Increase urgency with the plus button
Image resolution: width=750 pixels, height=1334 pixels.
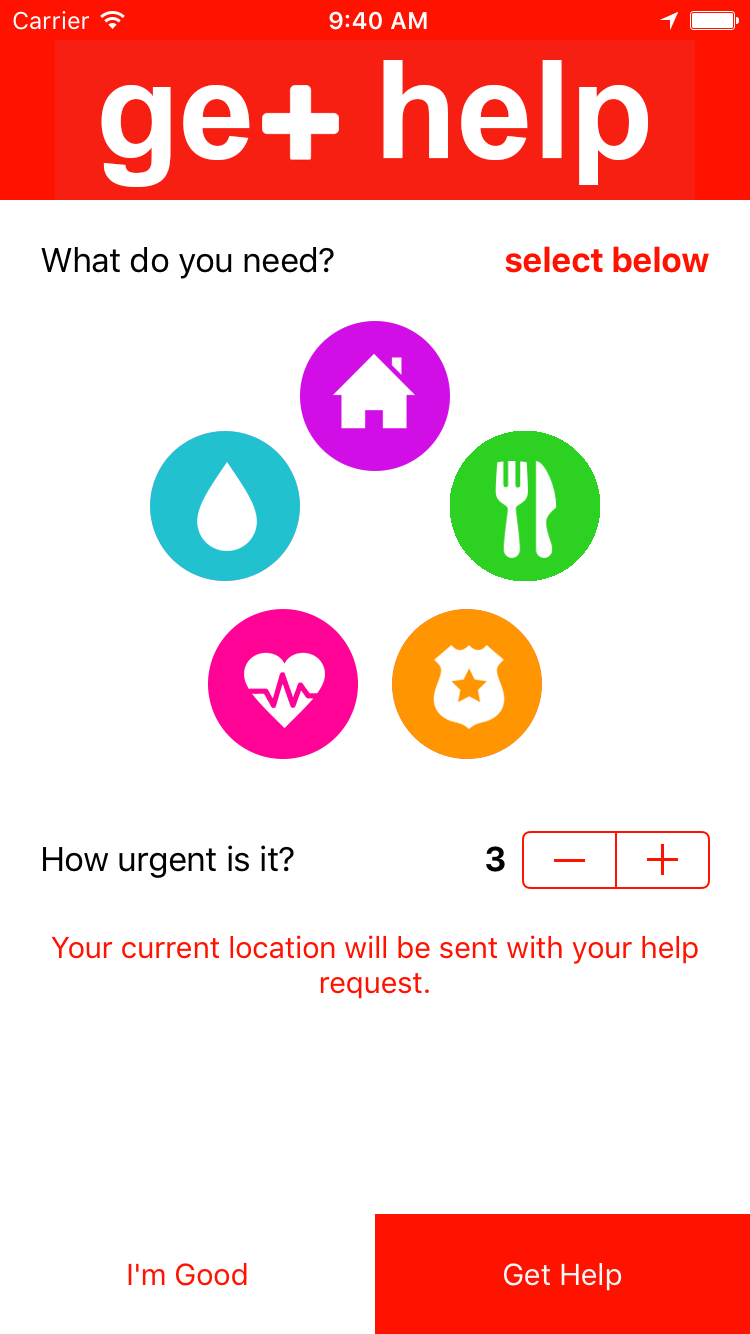click(x=662, y=860)
